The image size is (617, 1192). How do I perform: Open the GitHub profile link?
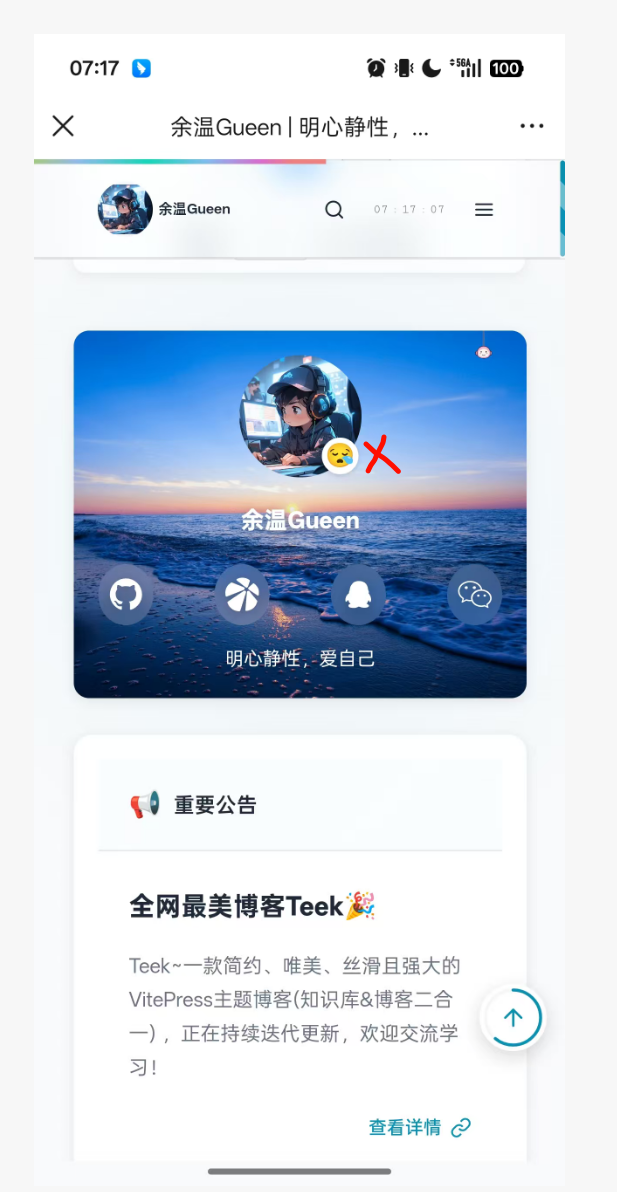pos(126,596)
